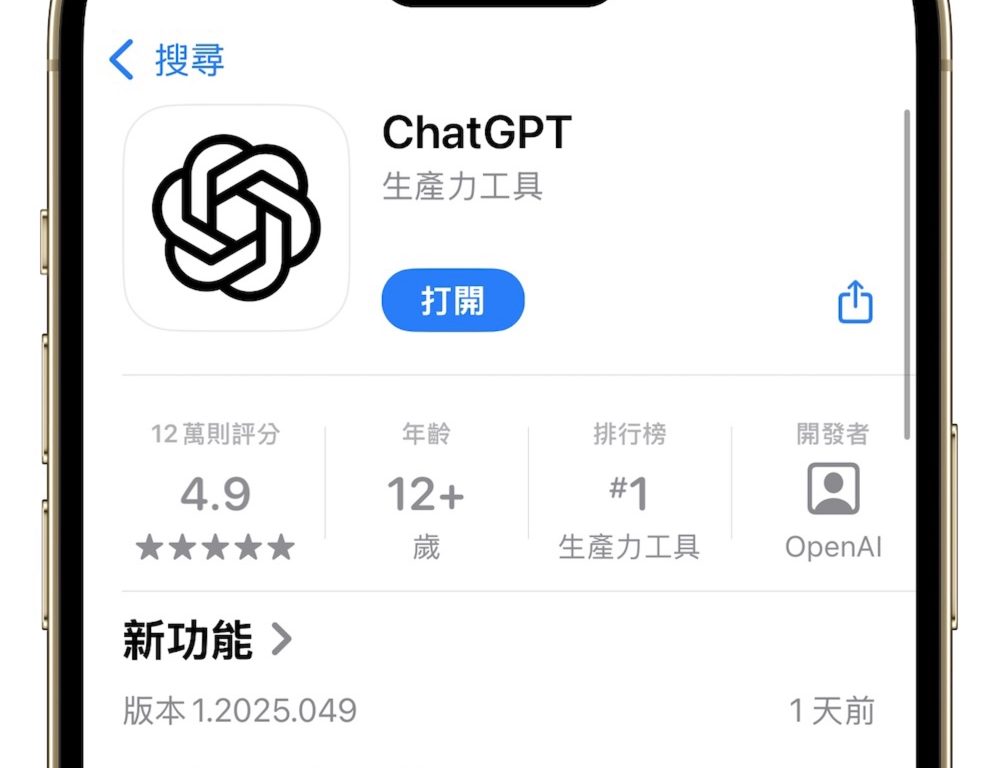View #1 生產力工具 chart ranking
Image resolution: width=1000 pixels, height=768 pixels.
628,492
